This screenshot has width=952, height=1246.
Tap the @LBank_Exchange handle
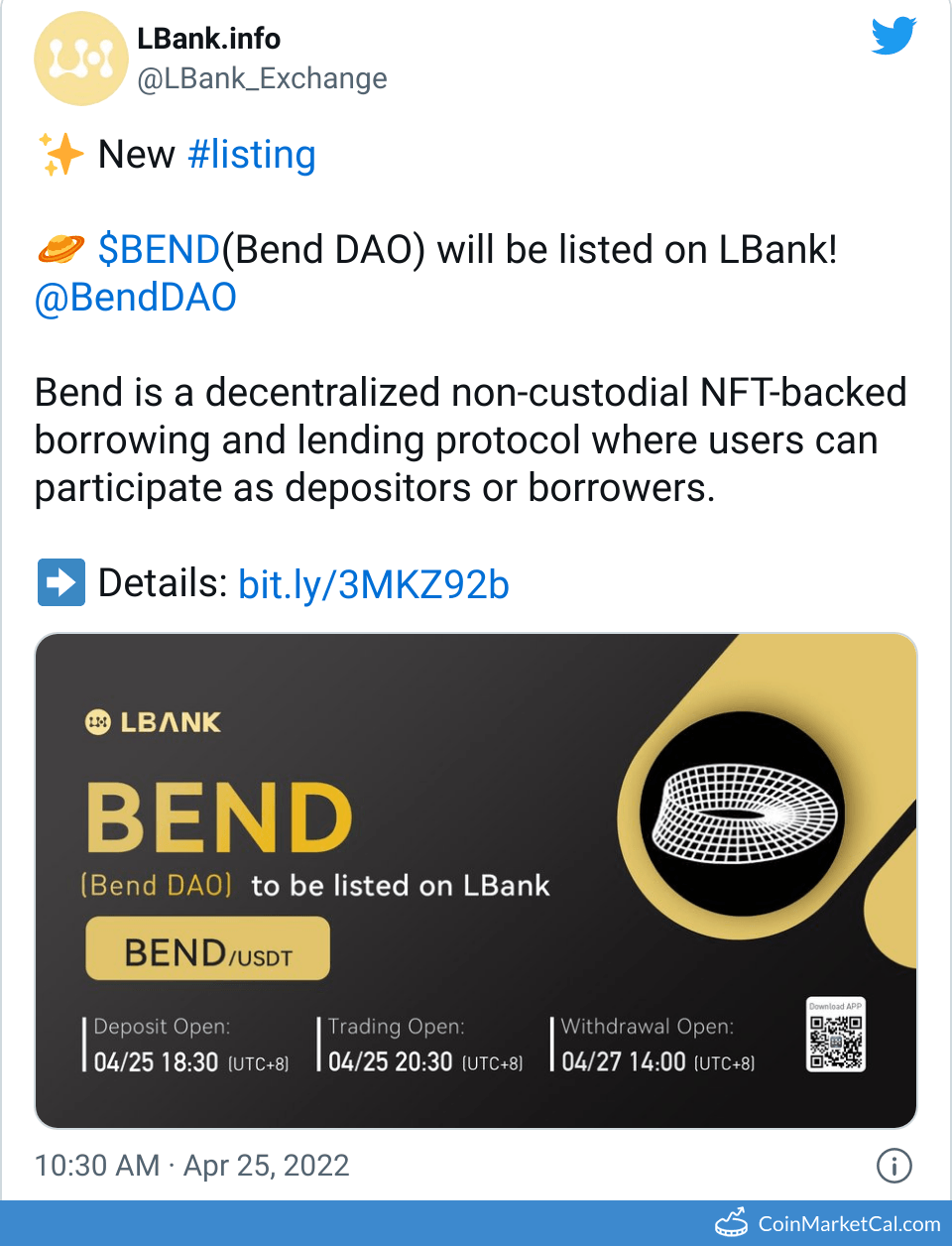[262, 78]
